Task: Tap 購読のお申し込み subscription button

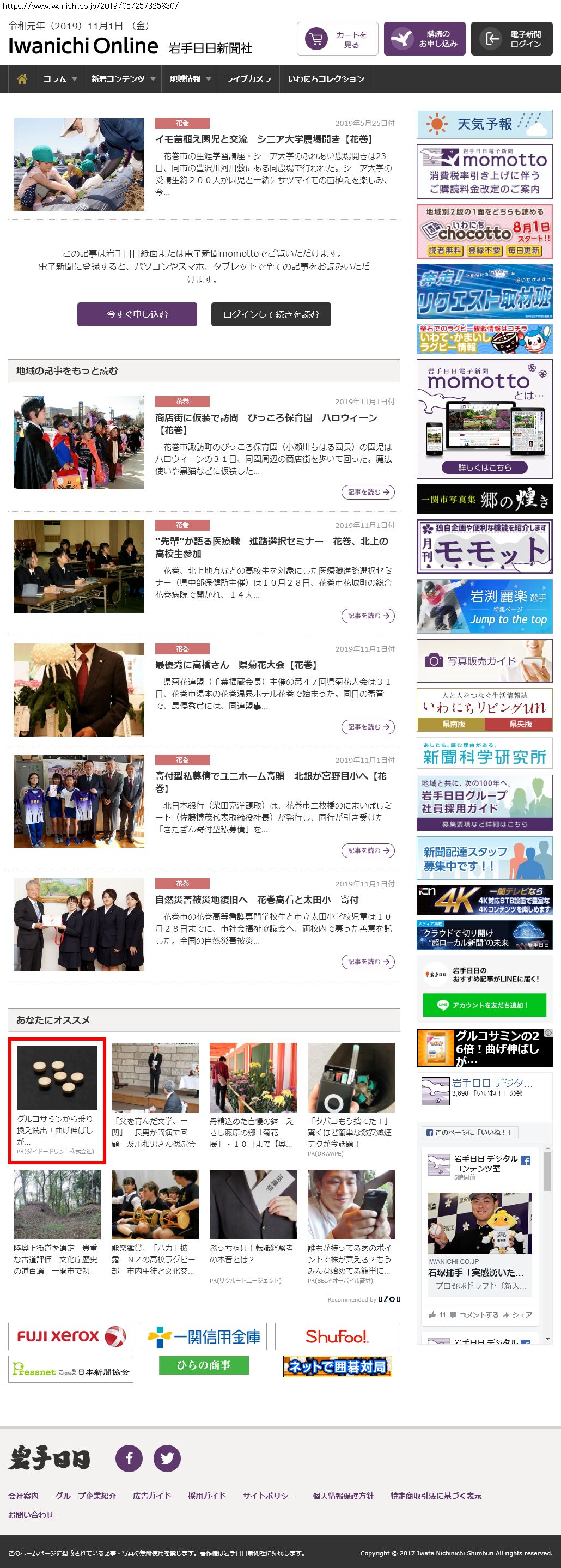Action: coord(425,39)
